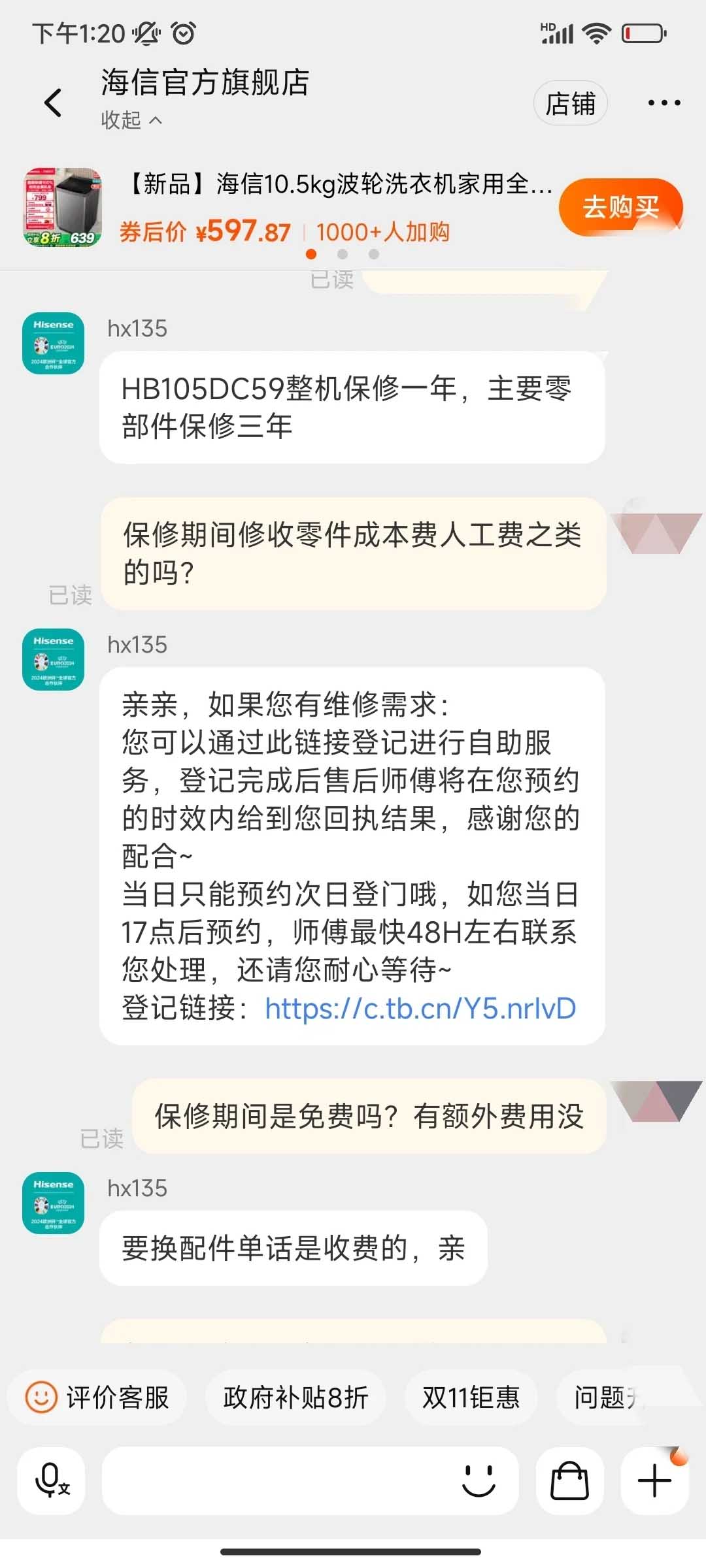Focus the message text input field
The width and height of the screenshot is (706, 1568).
click(x=275, y=1480)
